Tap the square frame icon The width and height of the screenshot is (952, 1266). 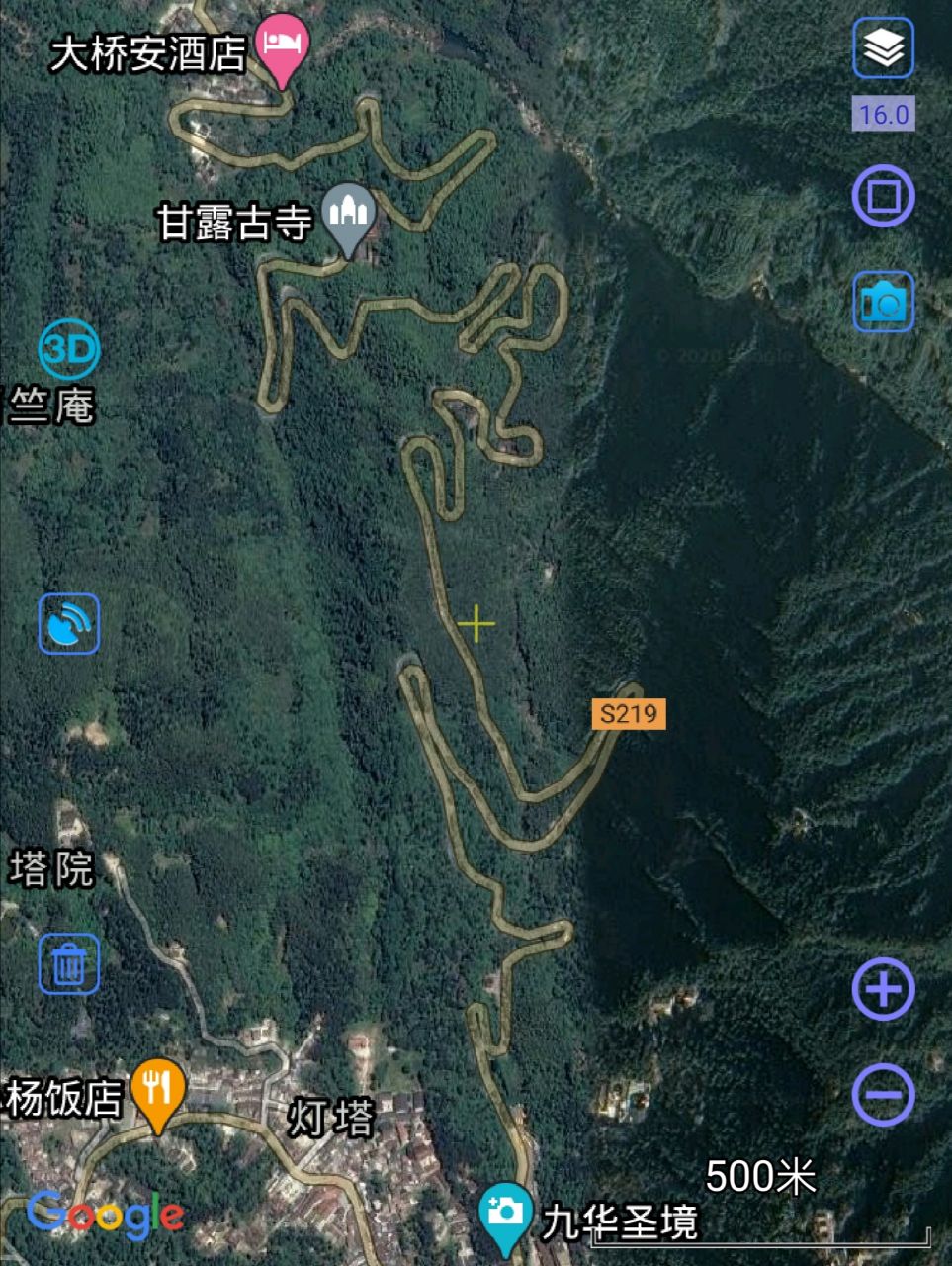click(883, 196)
